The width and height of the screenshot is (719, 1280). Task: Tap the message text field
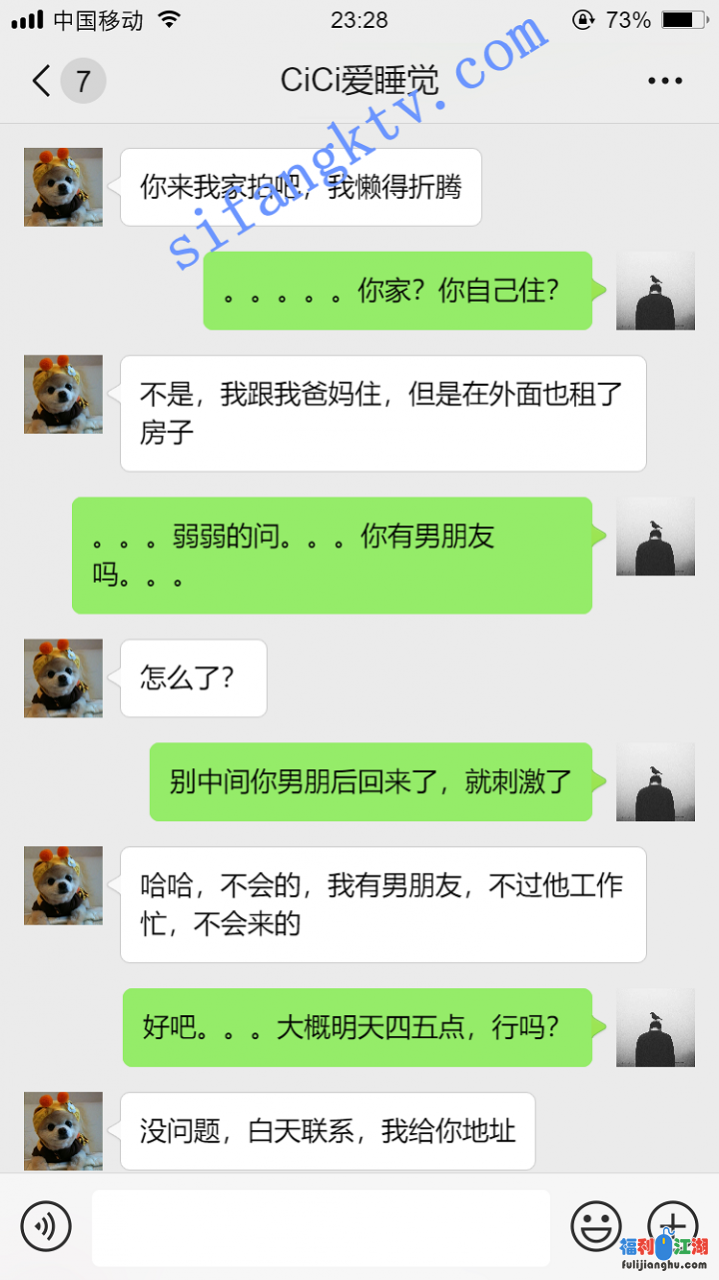(x=321, y=1228)
